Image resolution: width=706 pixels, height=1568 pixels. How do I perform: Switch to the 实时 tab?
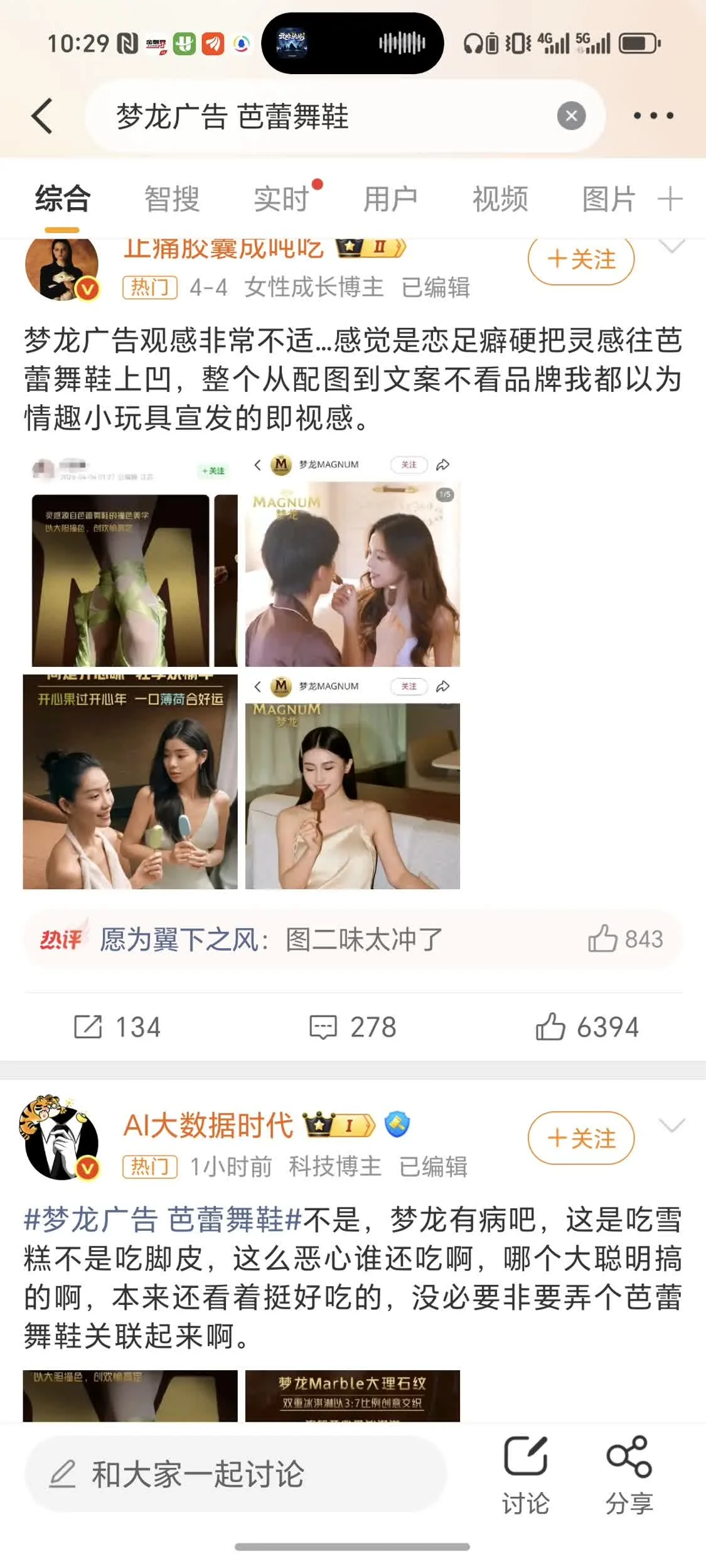(x=282, y=200)
